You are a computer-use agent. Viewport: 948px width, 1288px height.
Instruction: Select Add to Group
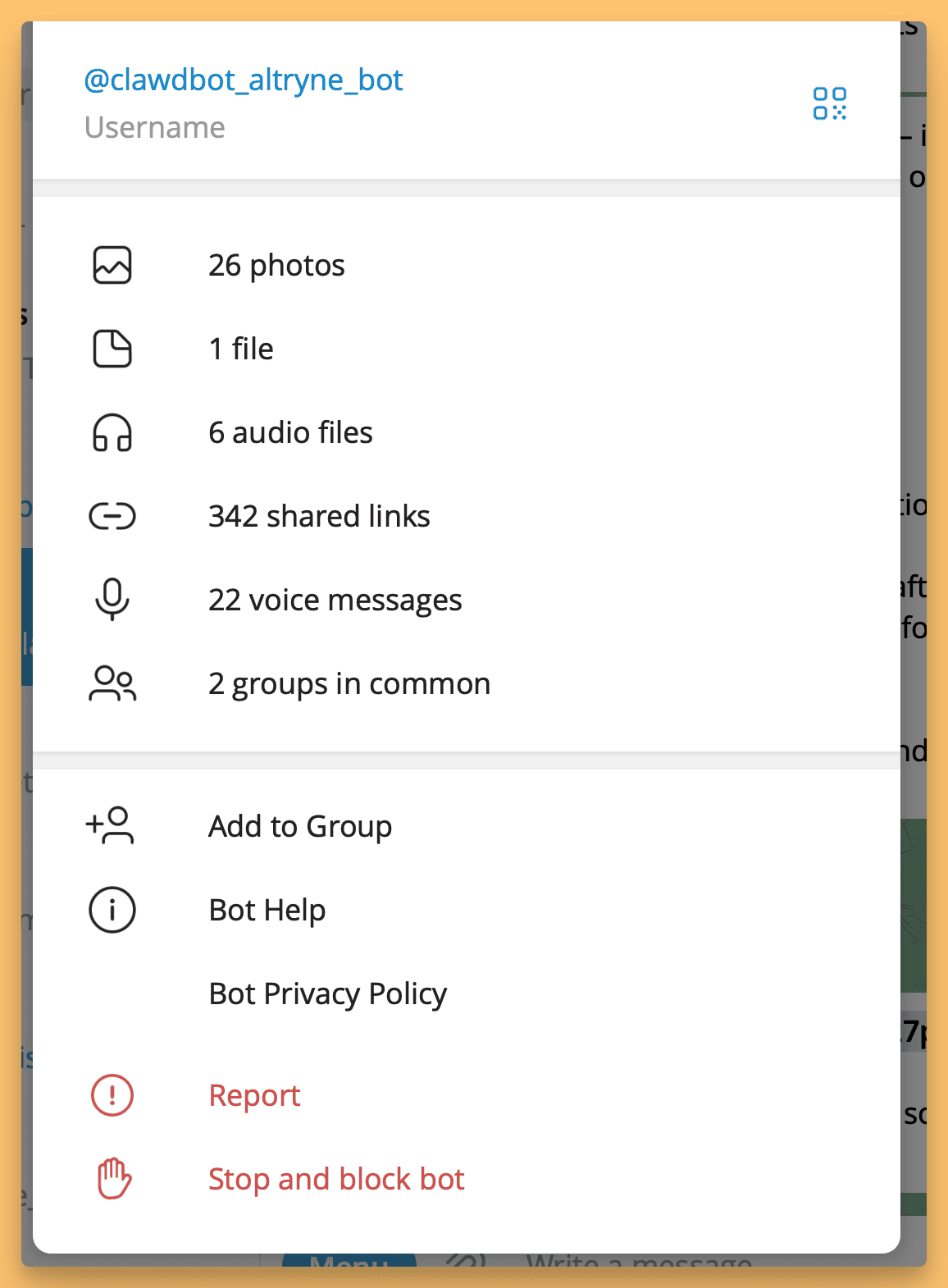point(300,826)
